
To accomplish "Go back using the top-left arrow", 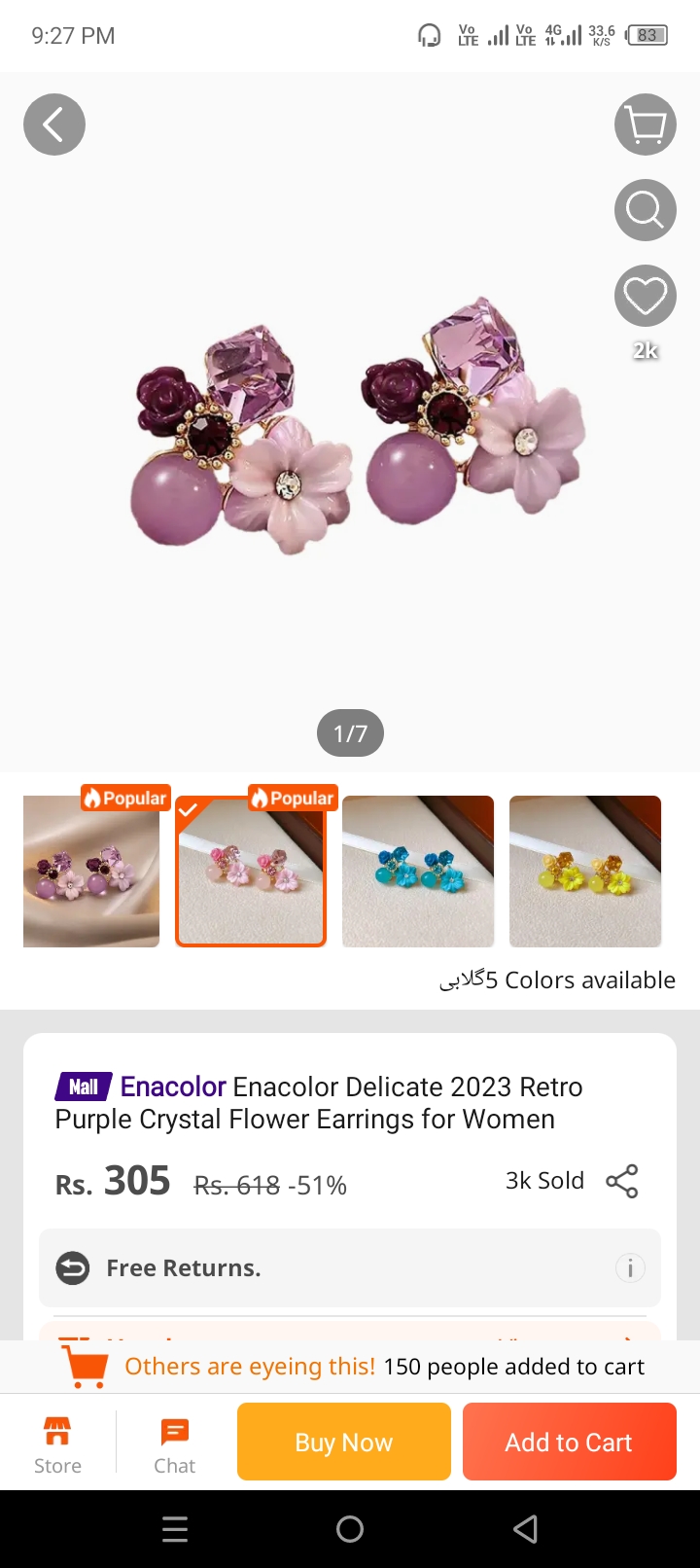I will [54, 125].
